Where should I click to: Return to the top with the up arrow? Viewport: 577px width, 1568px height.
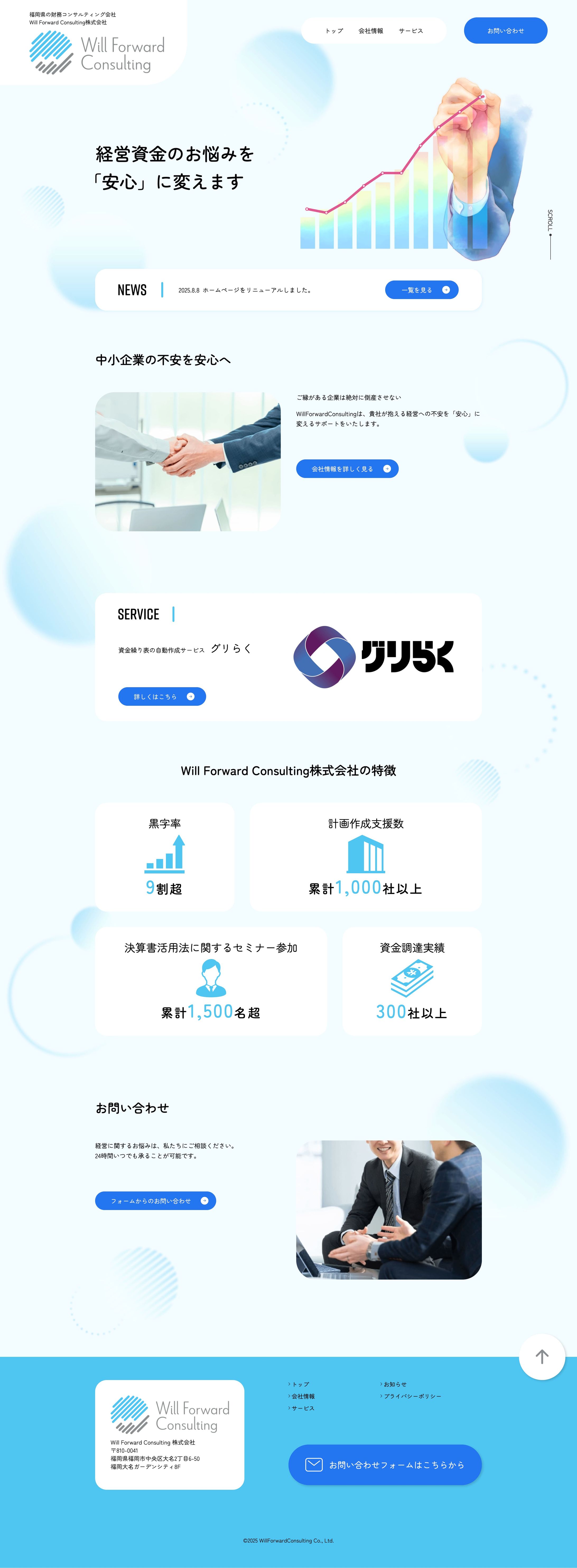coord(542,1356)
